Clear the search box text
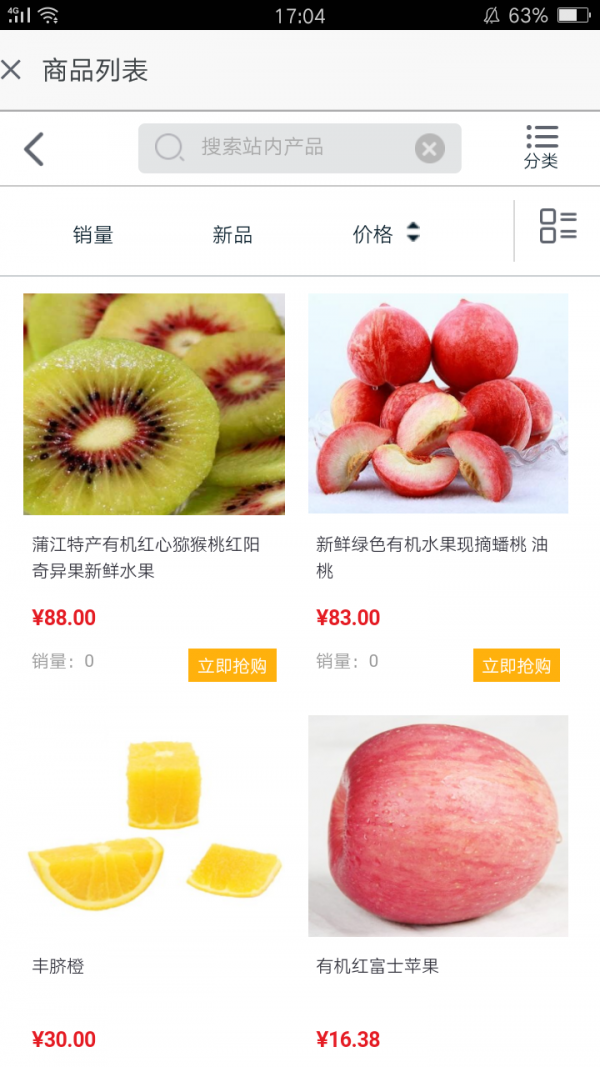Image resolution: width=600 pixels, height=1067 pixels. (429, 149)
